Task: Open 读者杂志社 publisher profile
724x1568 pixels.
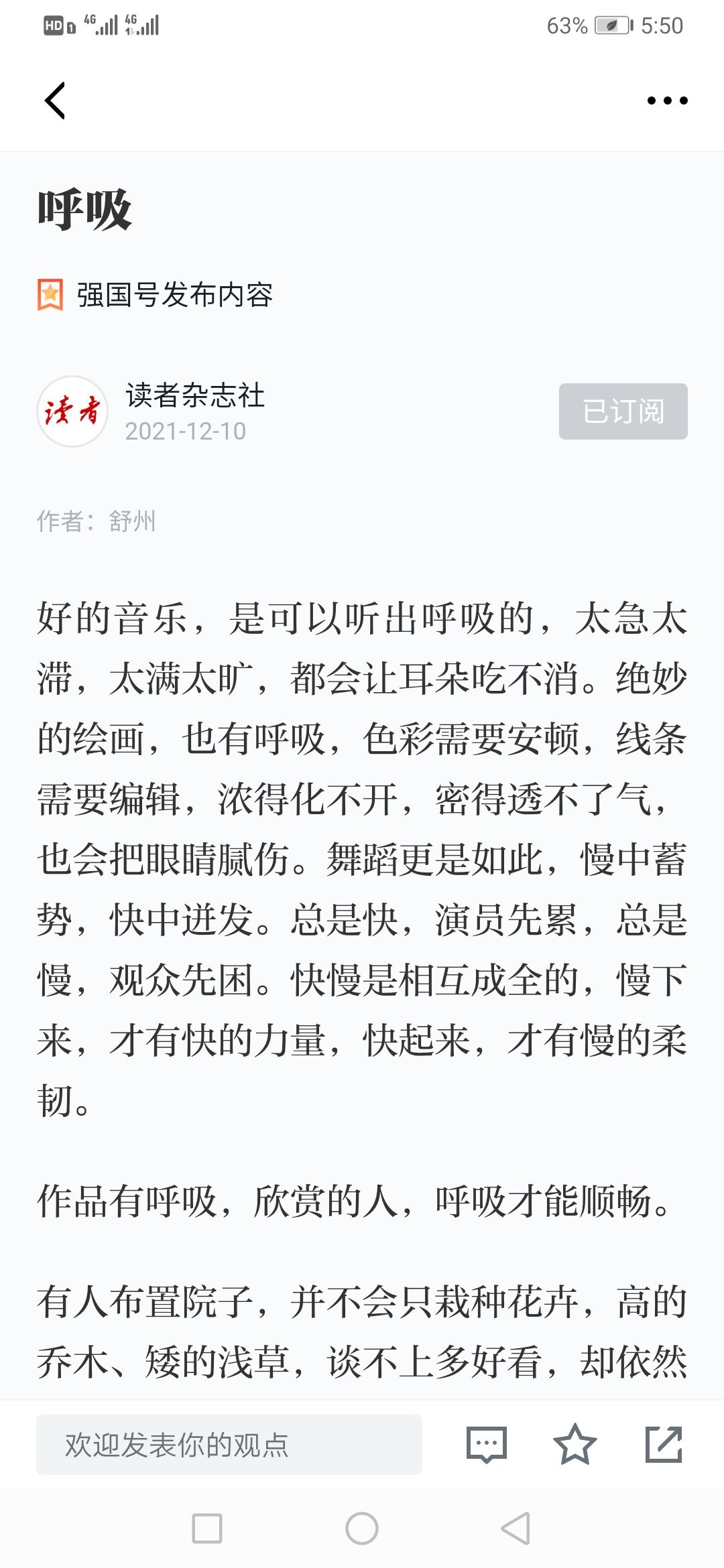Action: coord(195,395)
